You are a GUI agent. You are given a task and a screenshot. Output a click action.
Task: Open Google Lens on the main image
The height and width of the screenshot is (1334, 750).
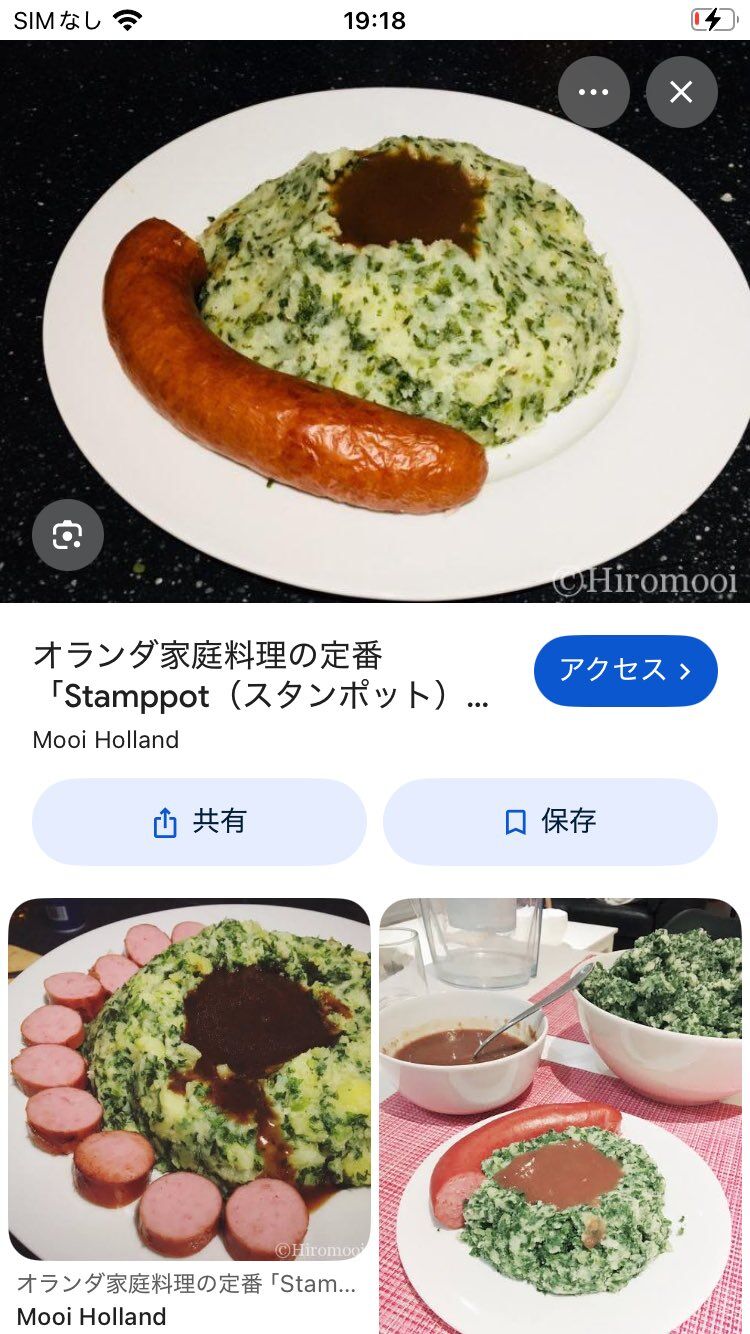point(67,535)
